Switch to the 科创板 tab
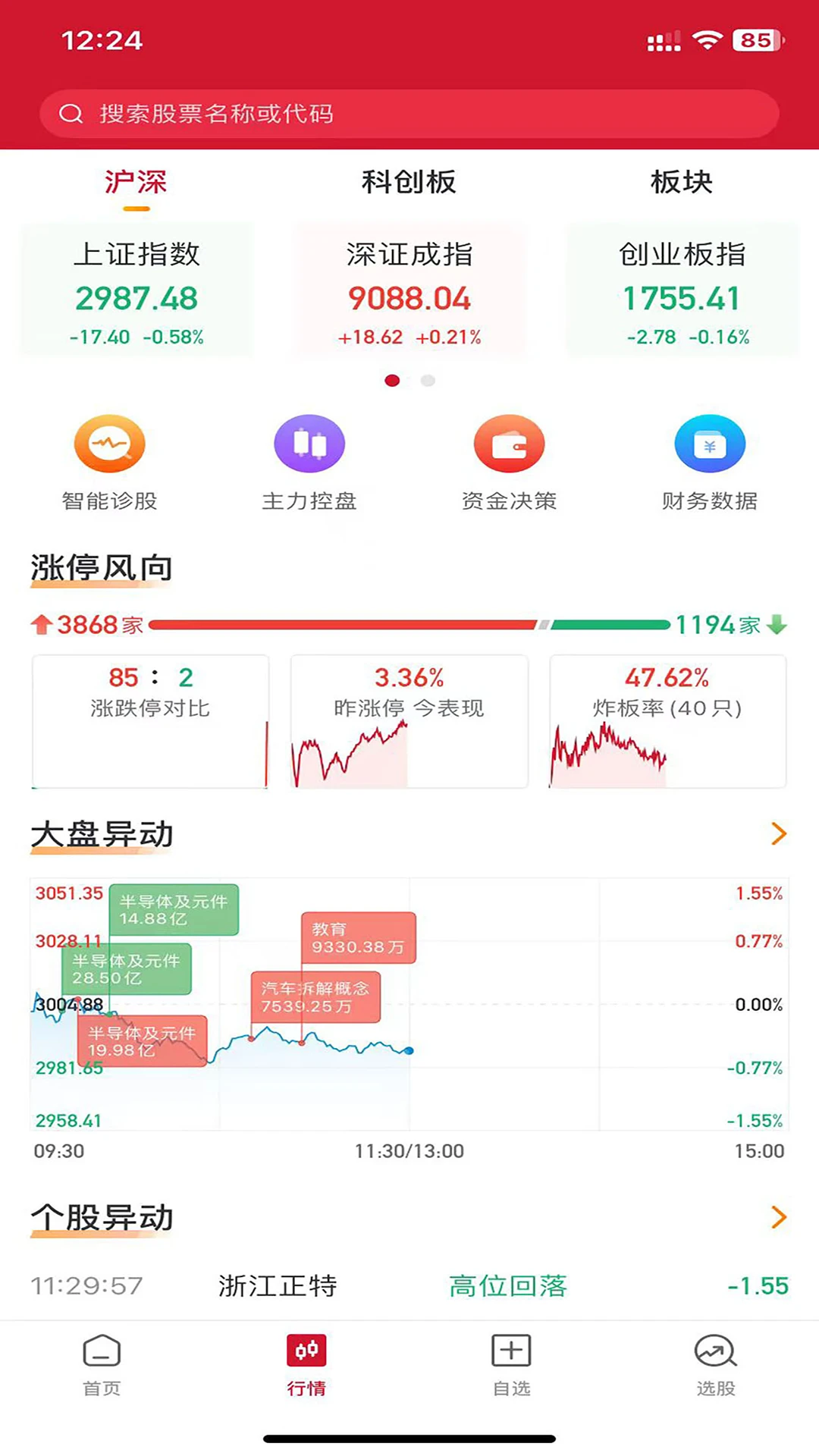Image resolution: width=819 pixels, height=1456 pixels. 409,182
